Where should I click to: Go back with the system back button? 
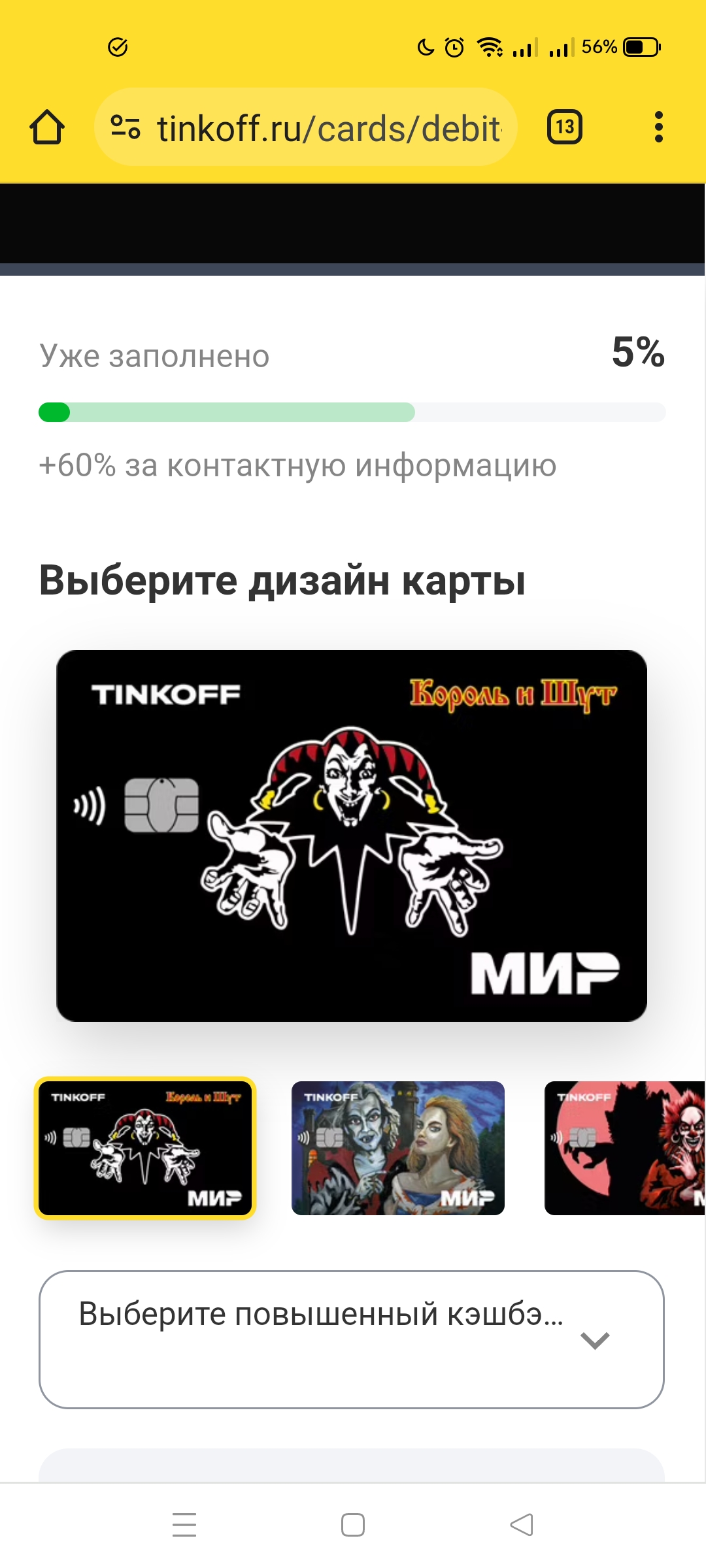coord(521,1525)
